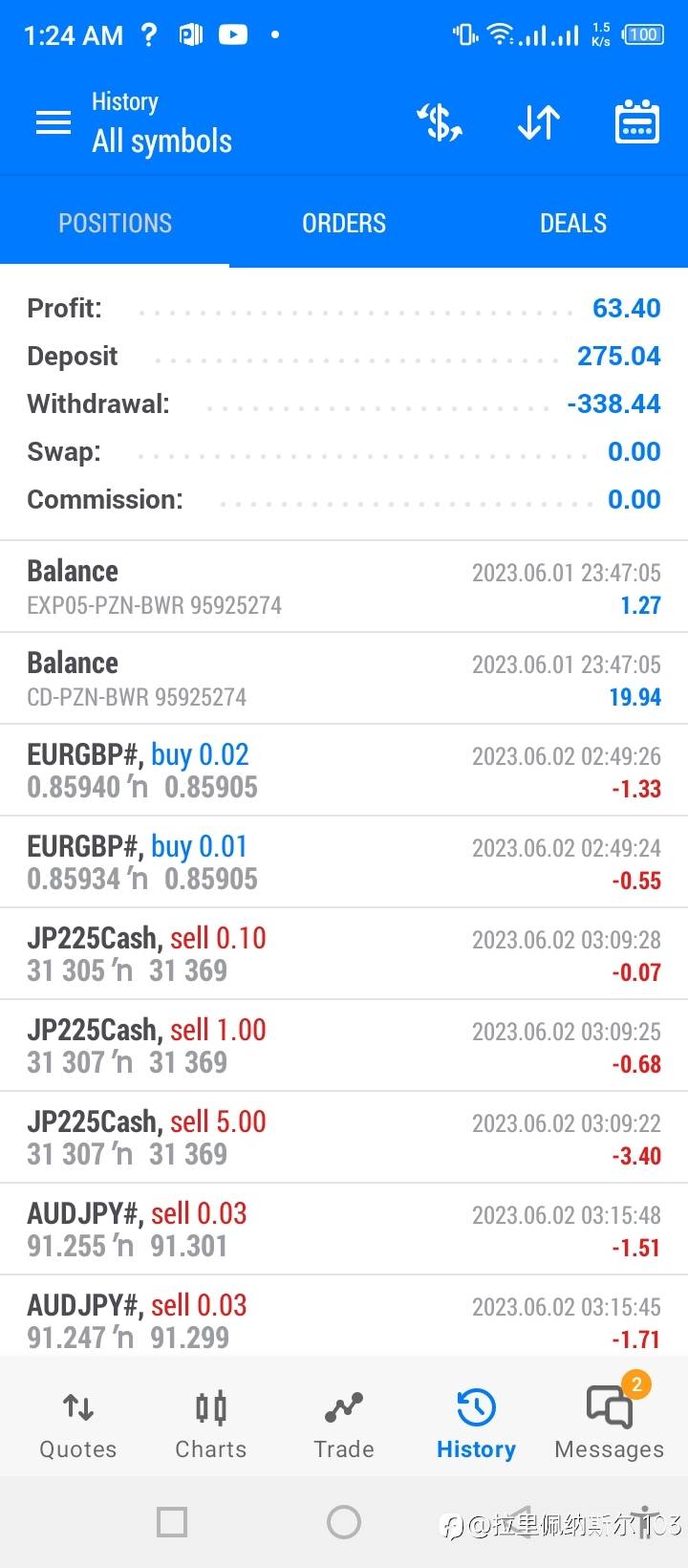Open the calendar date range picker

636,123
